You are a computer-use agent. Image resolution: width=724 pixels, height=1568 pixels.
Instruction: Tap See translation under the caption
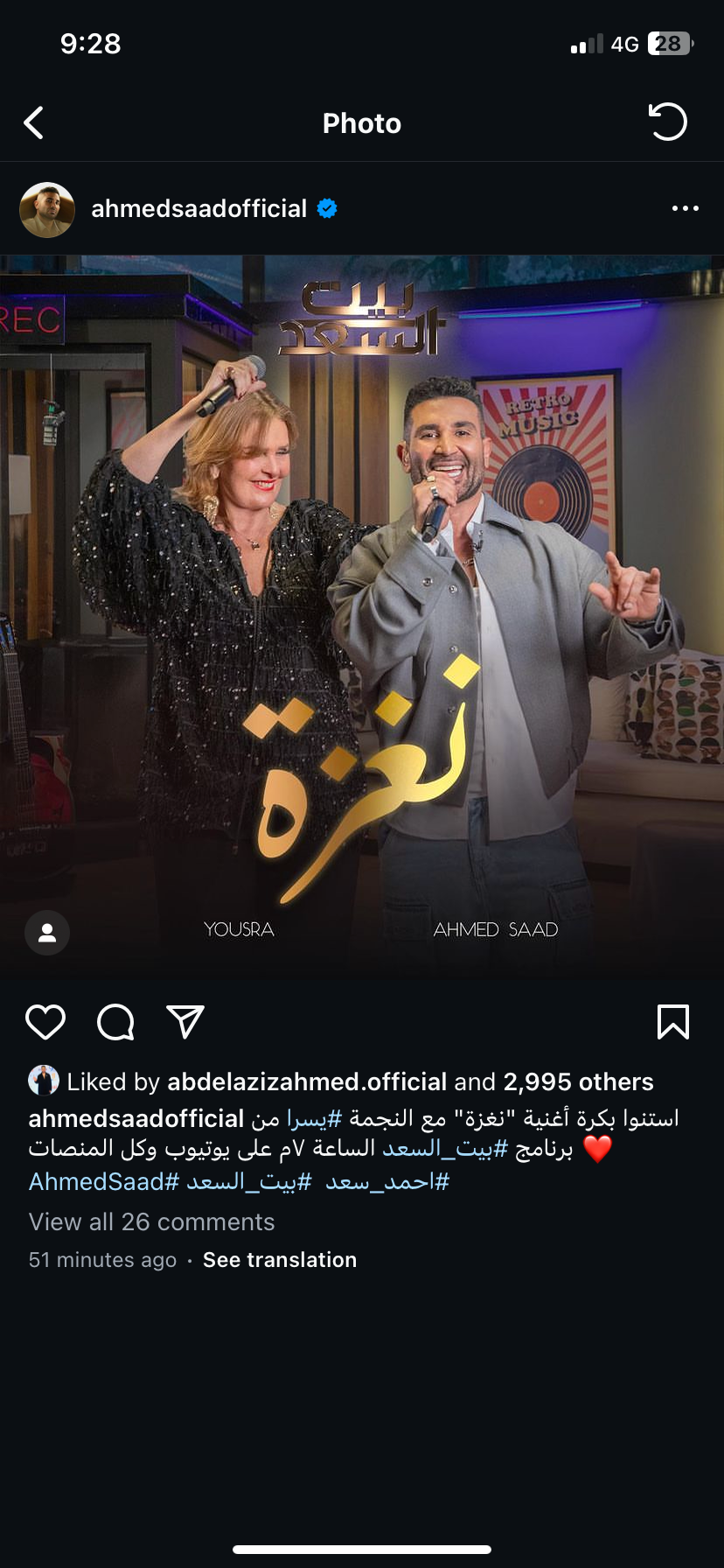[x=280, y=1260]
